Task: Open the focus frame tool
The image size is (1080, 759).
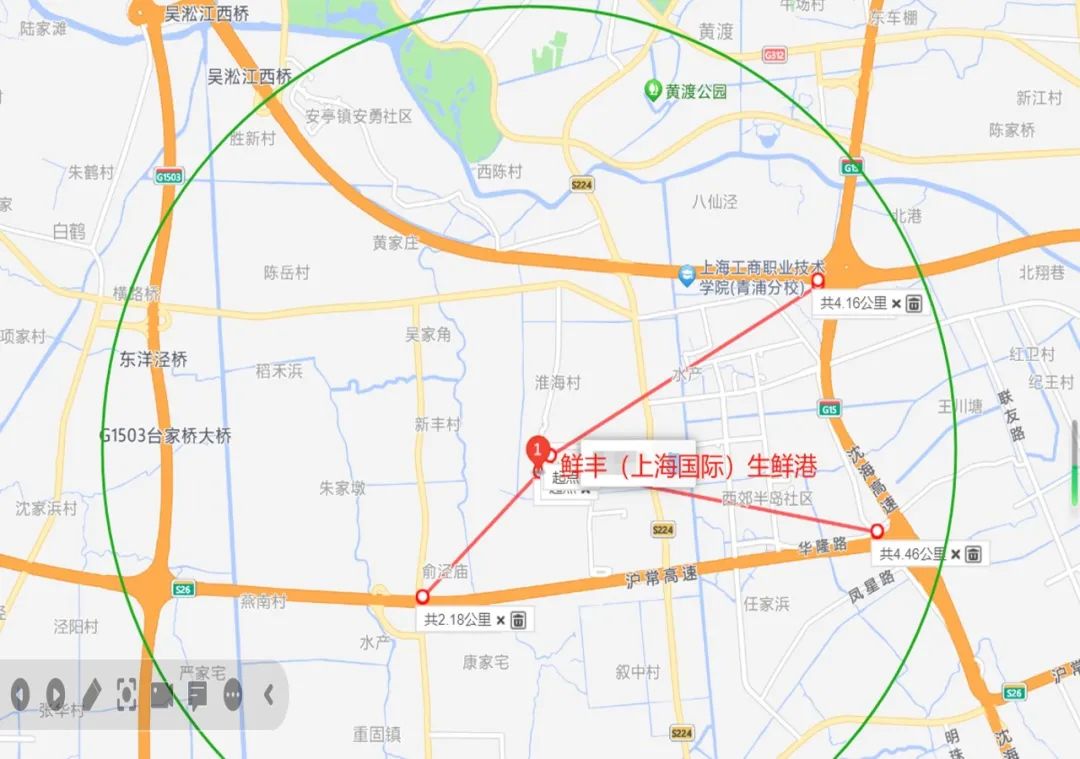Action: click(x=127, y=694)
